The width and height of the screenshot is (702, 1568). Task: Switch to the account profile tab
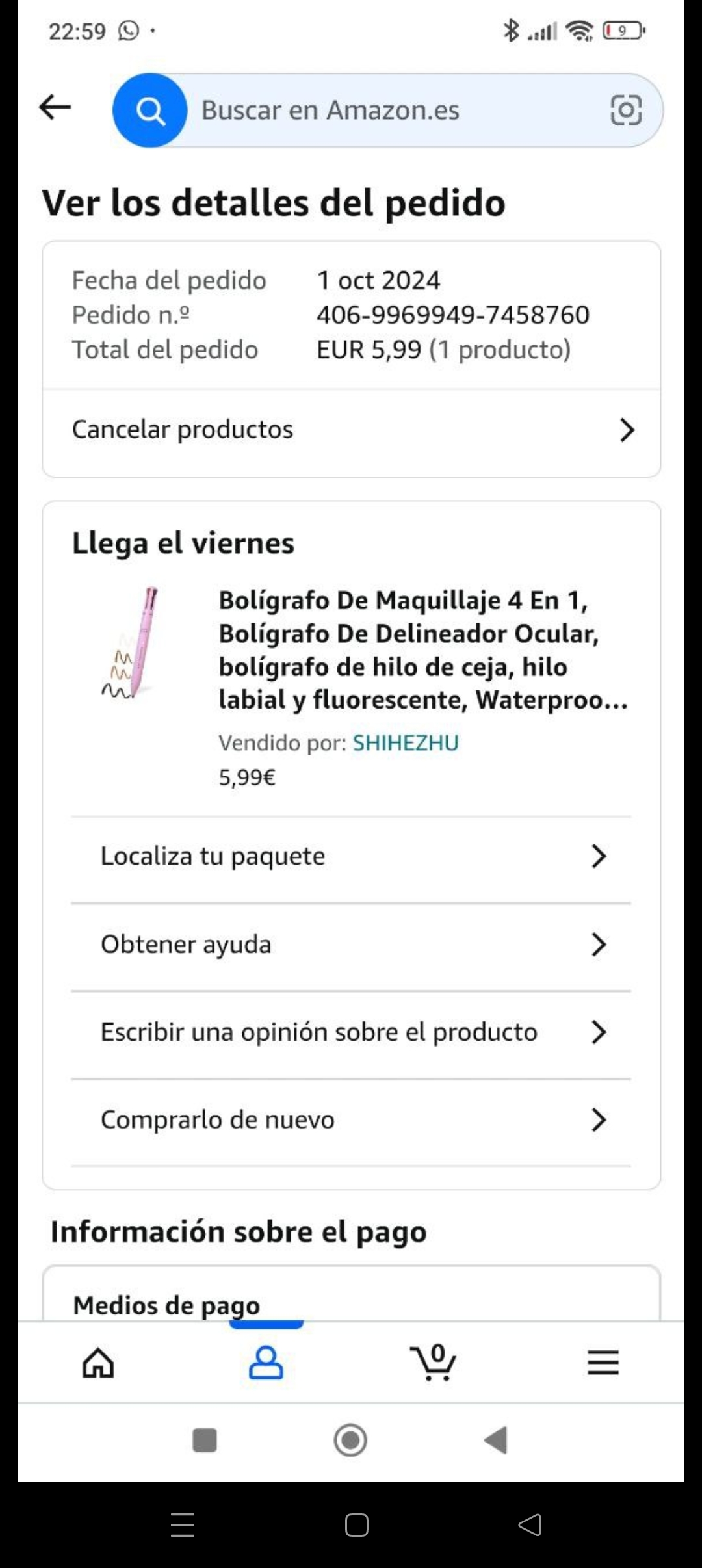tap(266, 1362)
